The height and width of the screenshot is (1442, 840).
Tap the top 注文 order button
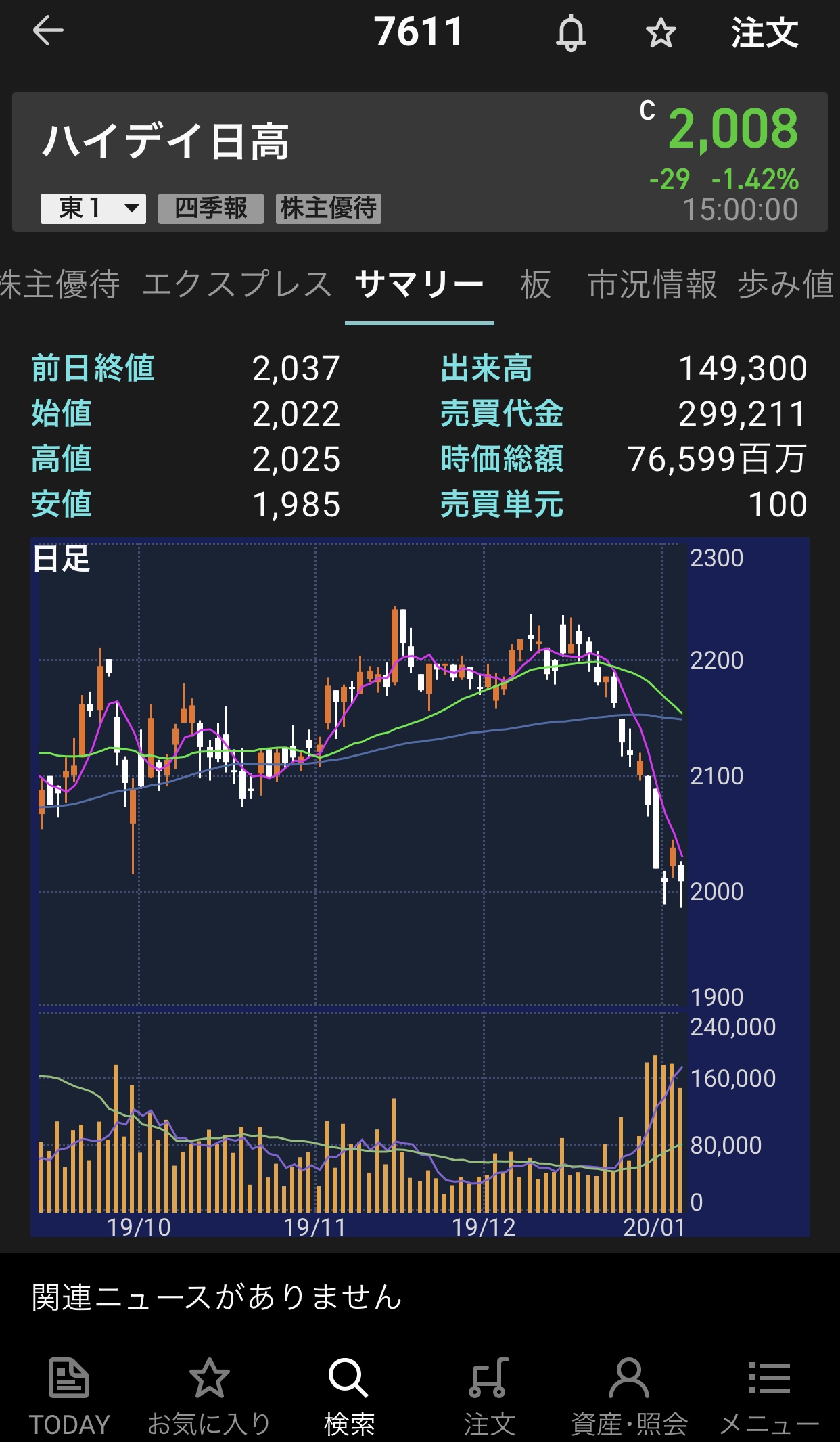point(764,32)
